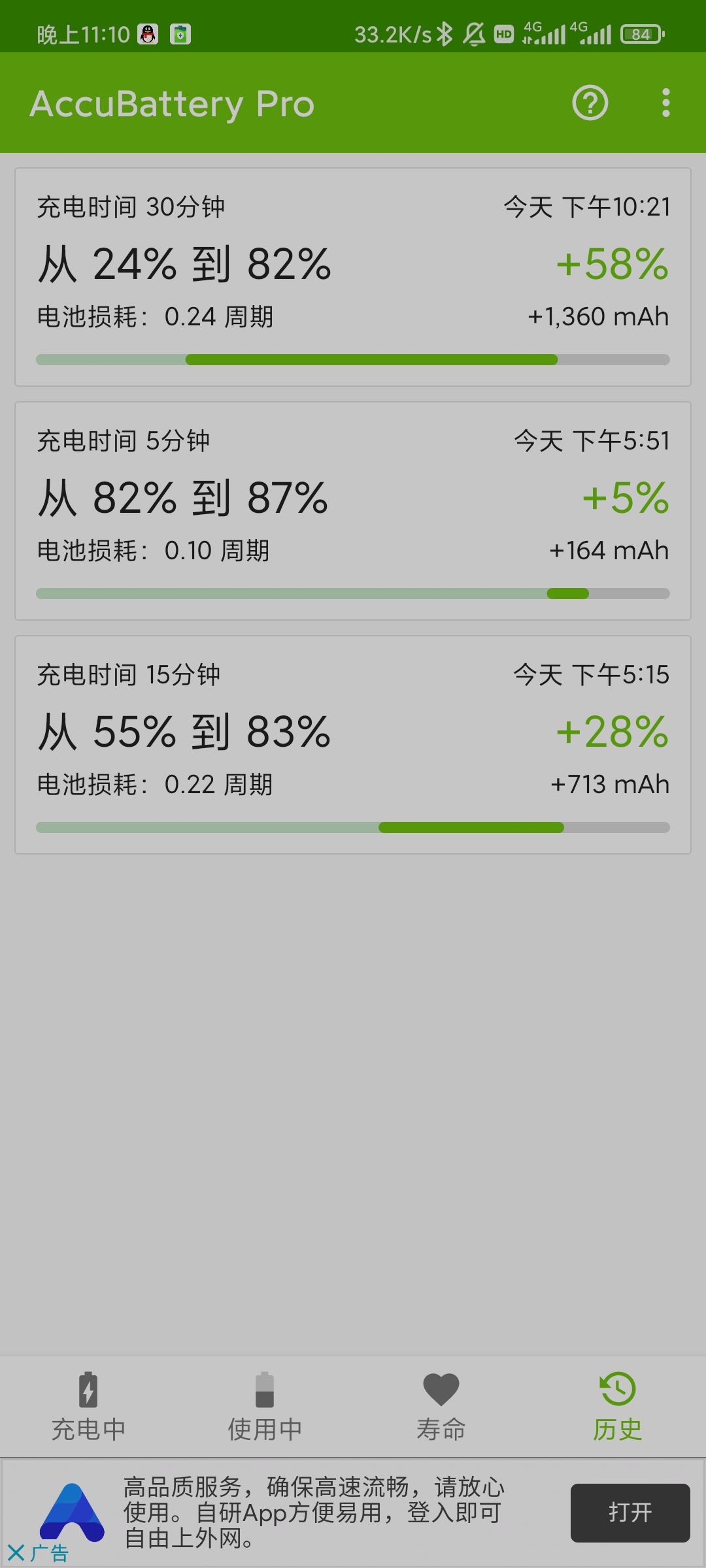Screen dimensions: 706x1568
Task: Open the 82% to 87% charging session
Action: [353, 511]
